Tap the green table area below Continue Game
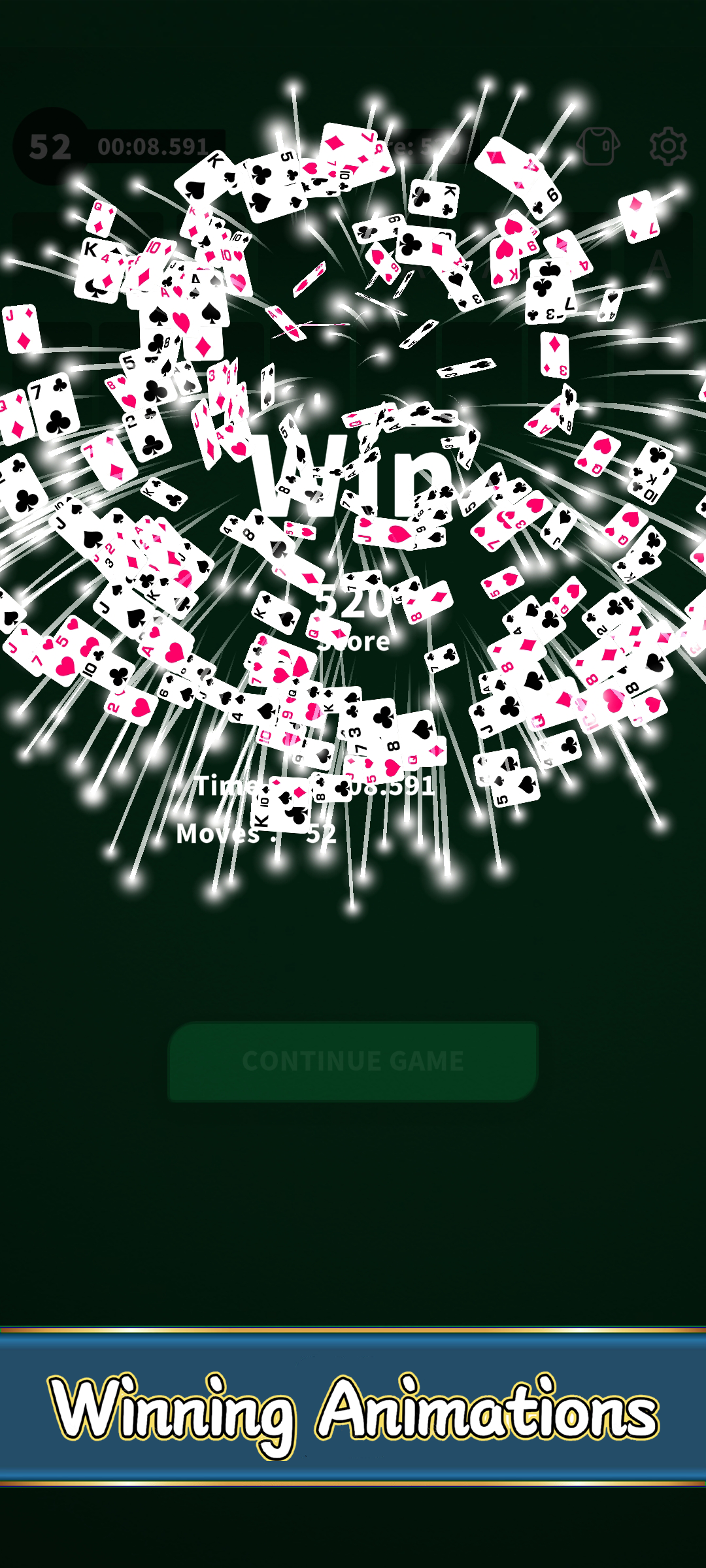The image size is (706, 1568). 353,1241
